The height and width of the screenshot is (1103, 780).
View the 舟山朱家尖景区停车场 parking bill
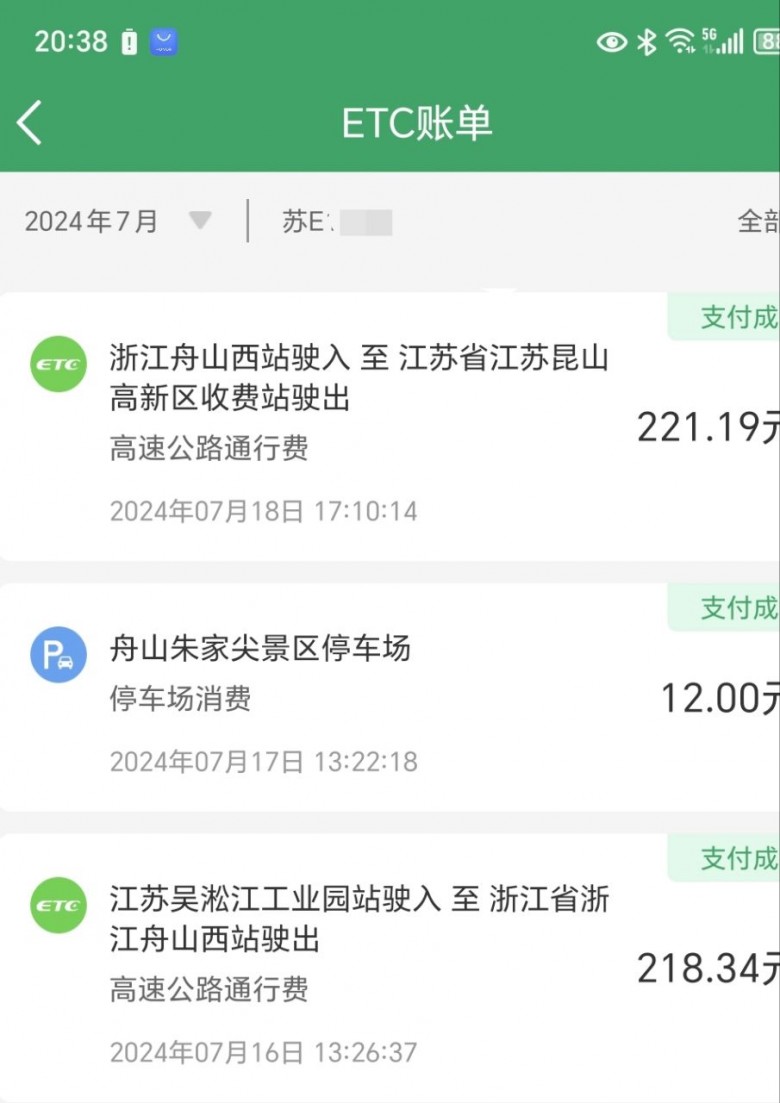pyautogui.click(x=390, y=697)
